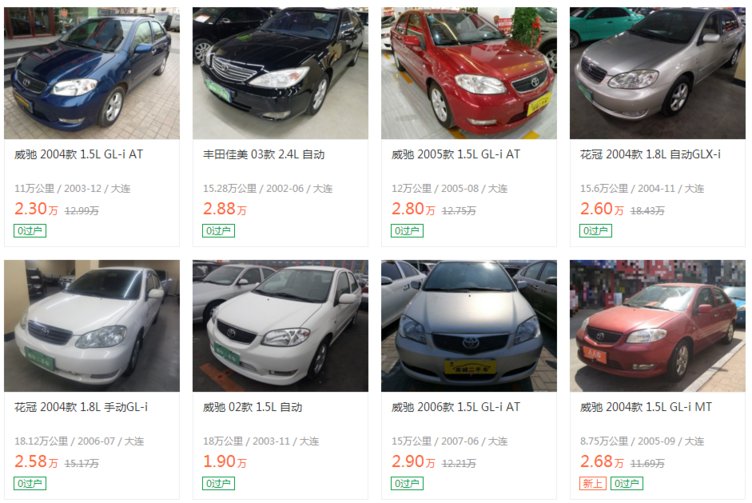Open the 威驰 2004款 1.5L GL-i AT listing
Viewport: 752px width, 503px height.
[78, 155]
